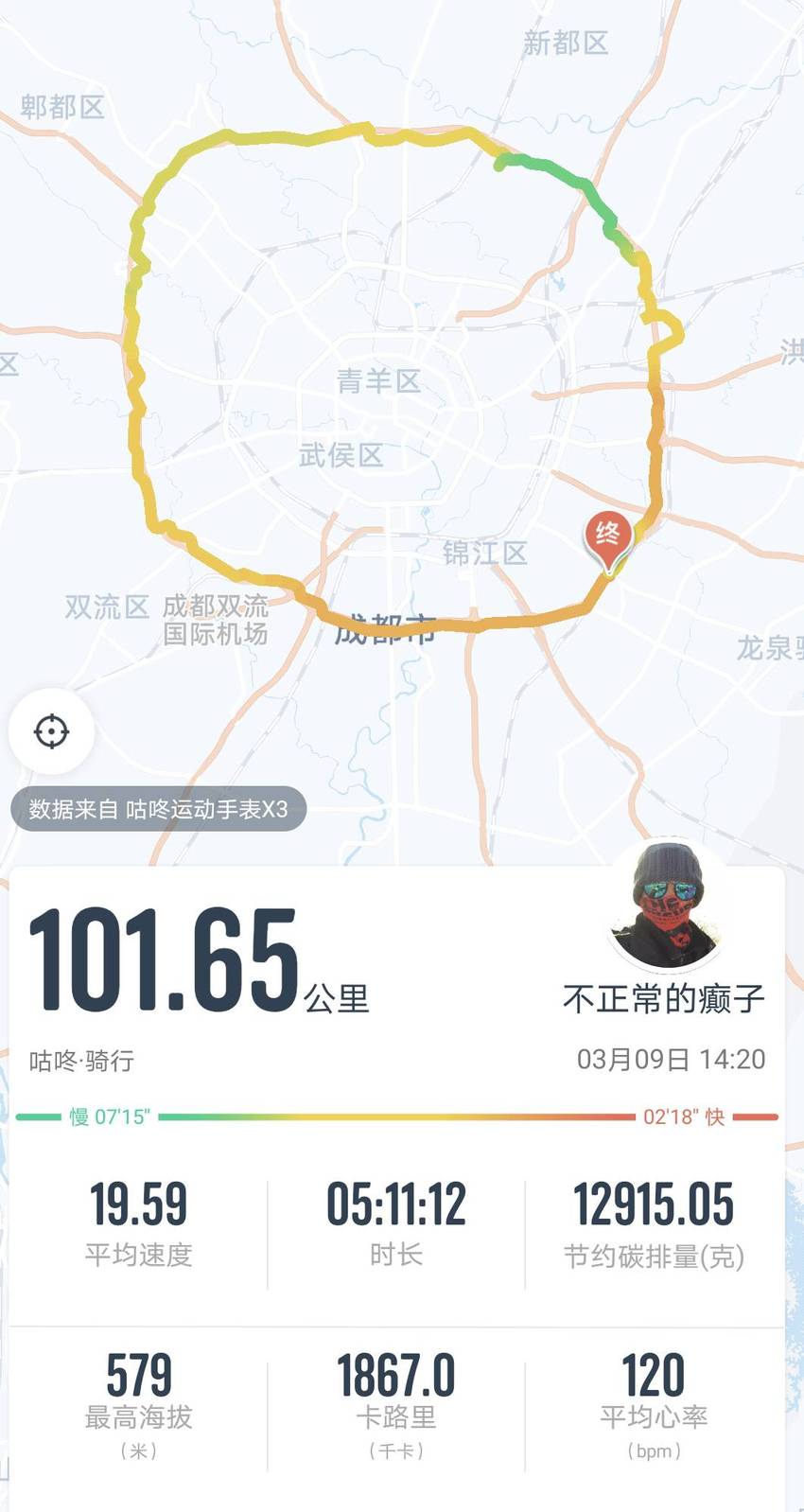Recenter the map with the locate button
Screen dimensions: 804x1512
[x=51, y=731]
